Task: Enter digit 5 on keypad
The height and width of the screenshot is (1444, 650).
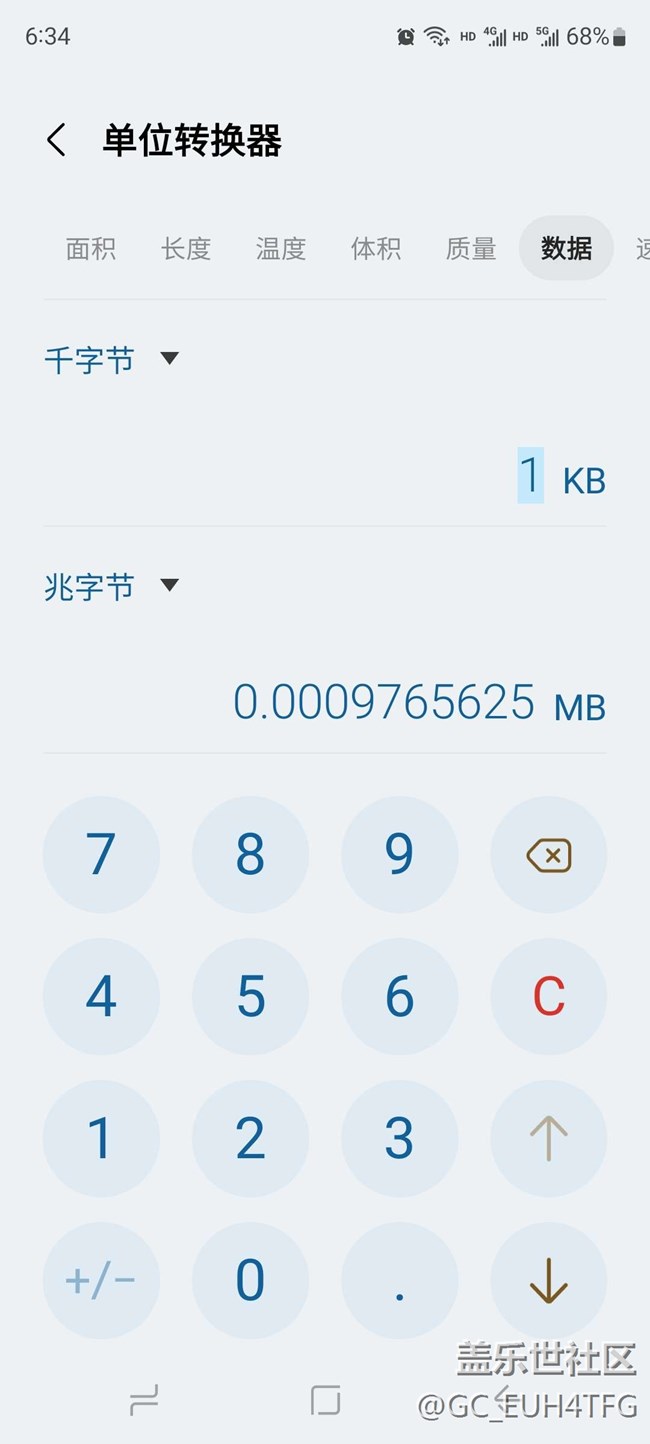Action: pos(250,997)
